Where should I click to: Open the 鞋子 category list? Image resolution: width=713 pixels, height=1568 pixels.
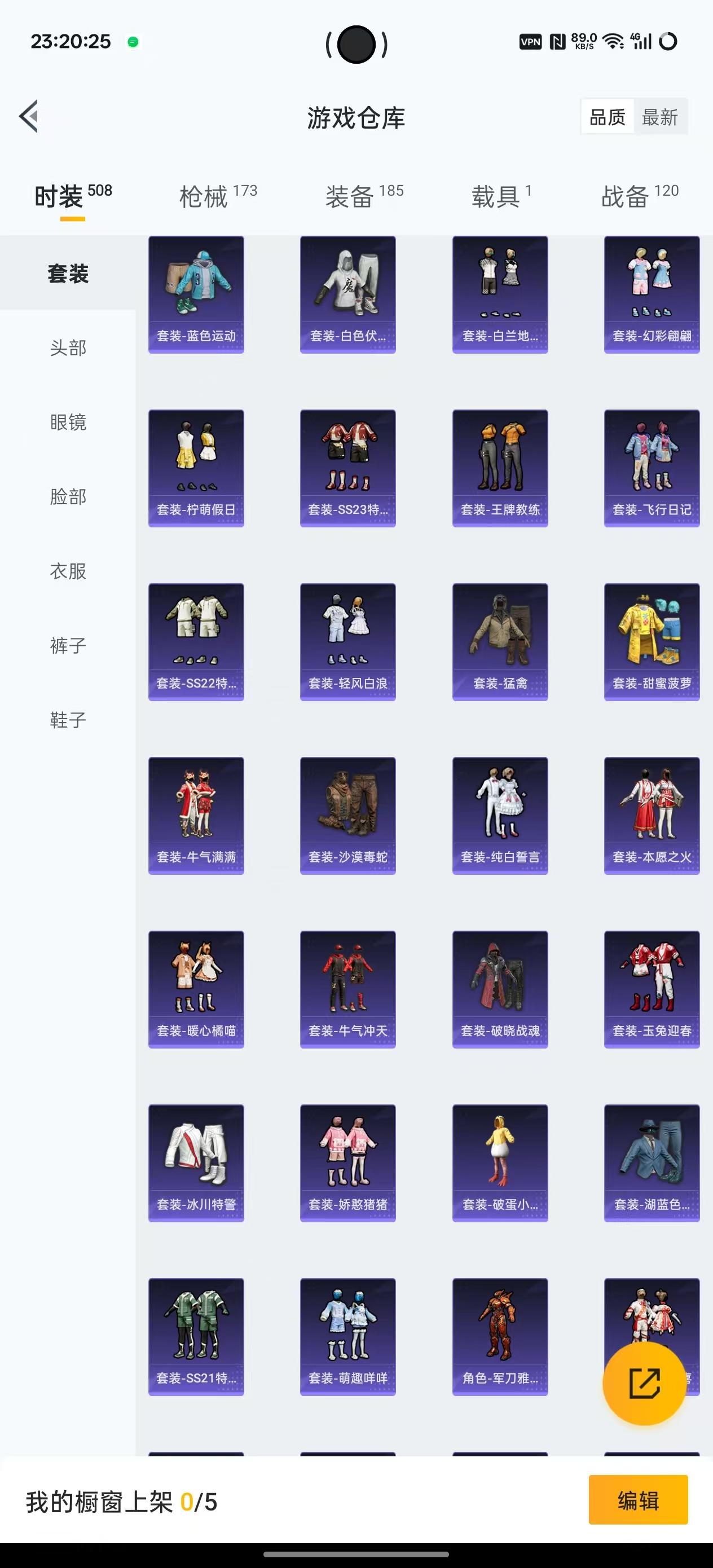point(68,721)
